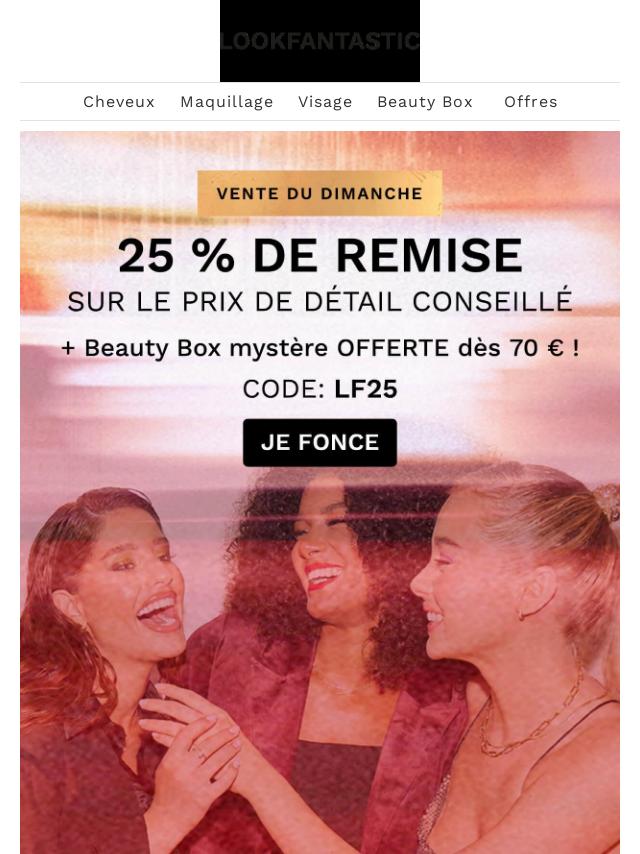This screenshot has height=854, width=640.
Task: Tap the JE FONCE button
Action: coord(320,442)
